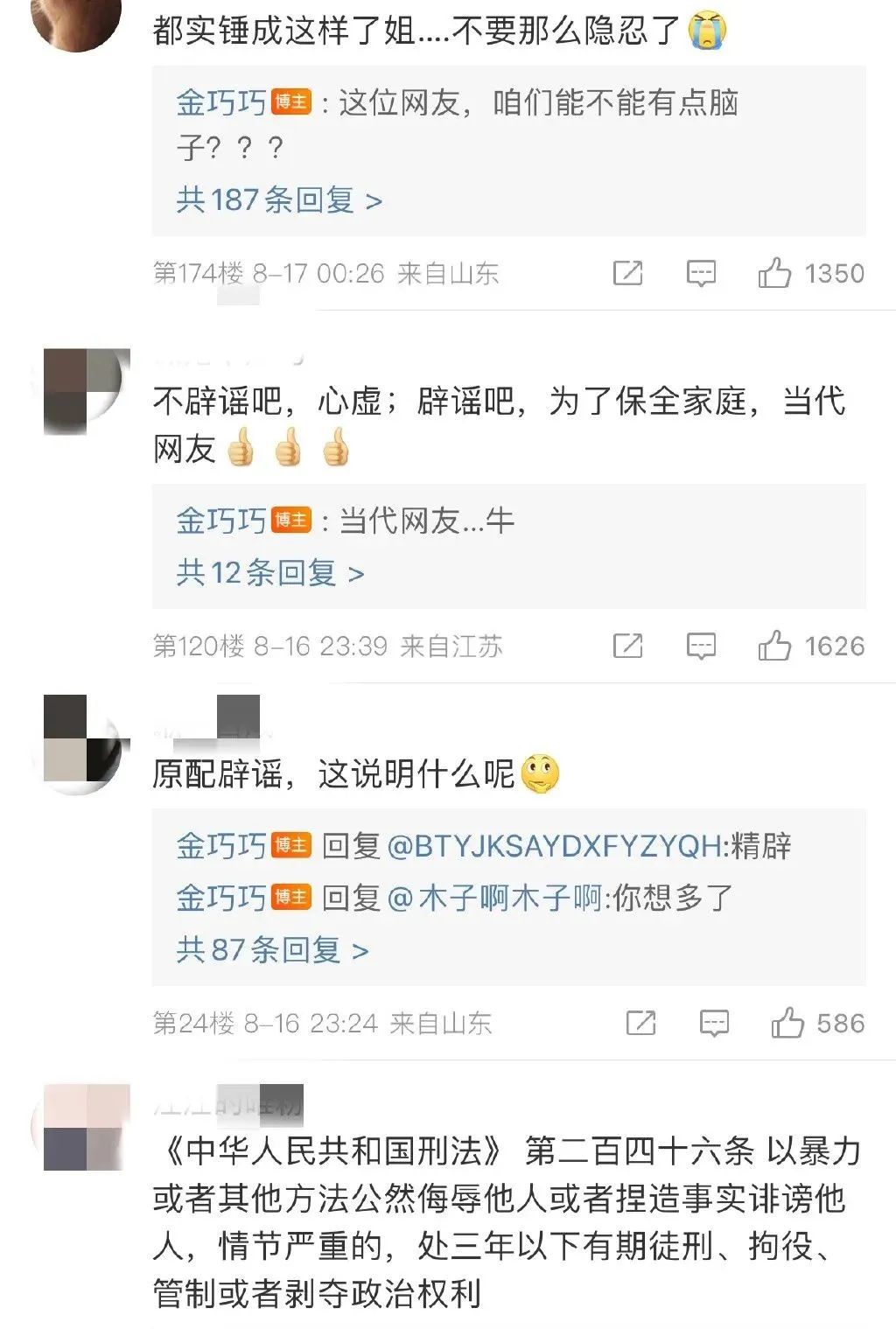Image resolution: width=896 pixels, height=1329 pixels.
Task: Open the 共12条回复 replies thread
Action: click(269, 573)
